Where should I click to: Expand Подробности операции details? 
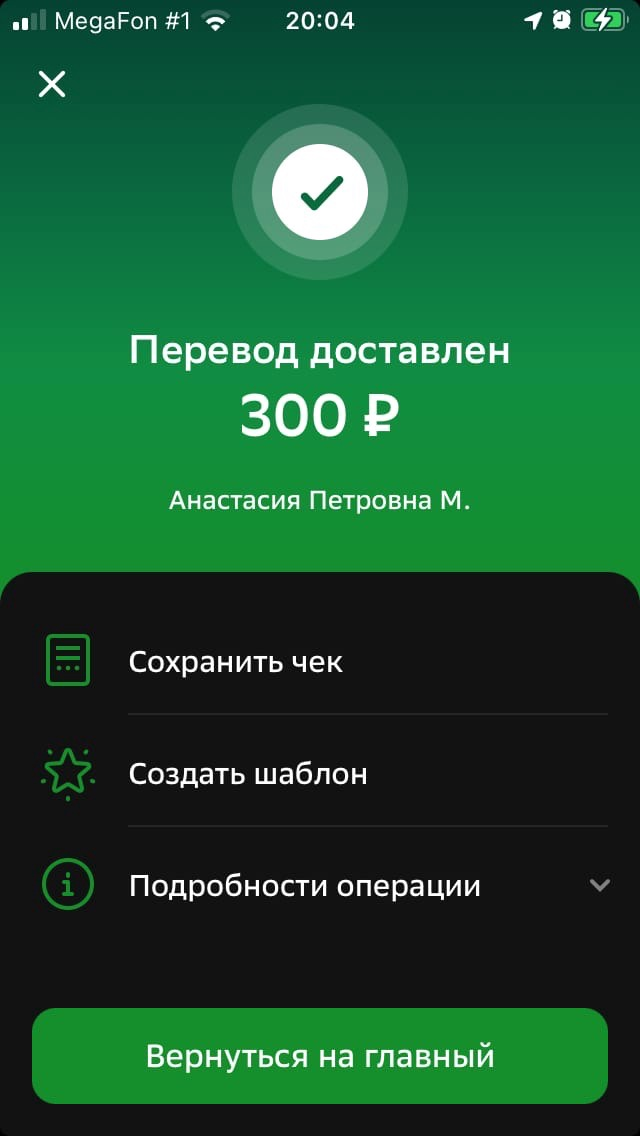click(x=320, y=885)
